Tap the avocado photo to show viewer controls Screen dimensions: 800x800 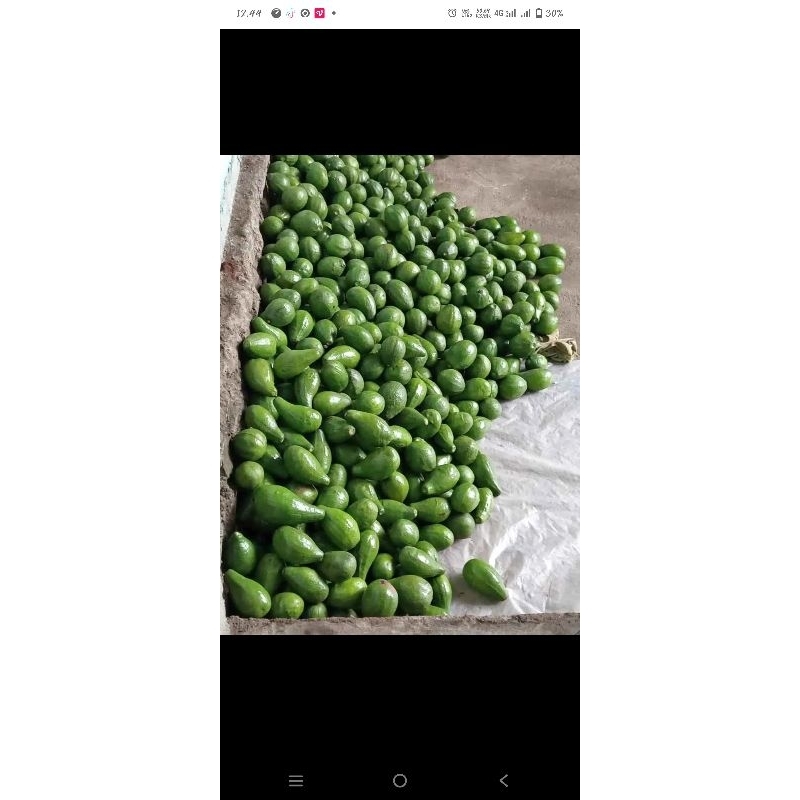(x=400, y=395)
